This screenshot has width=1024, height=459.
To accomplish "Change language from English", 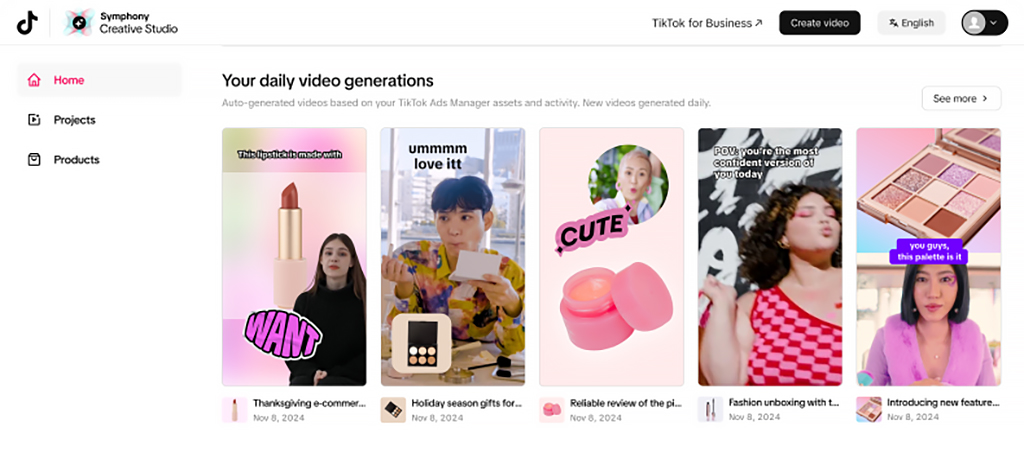I will click(x=910, y=23).
